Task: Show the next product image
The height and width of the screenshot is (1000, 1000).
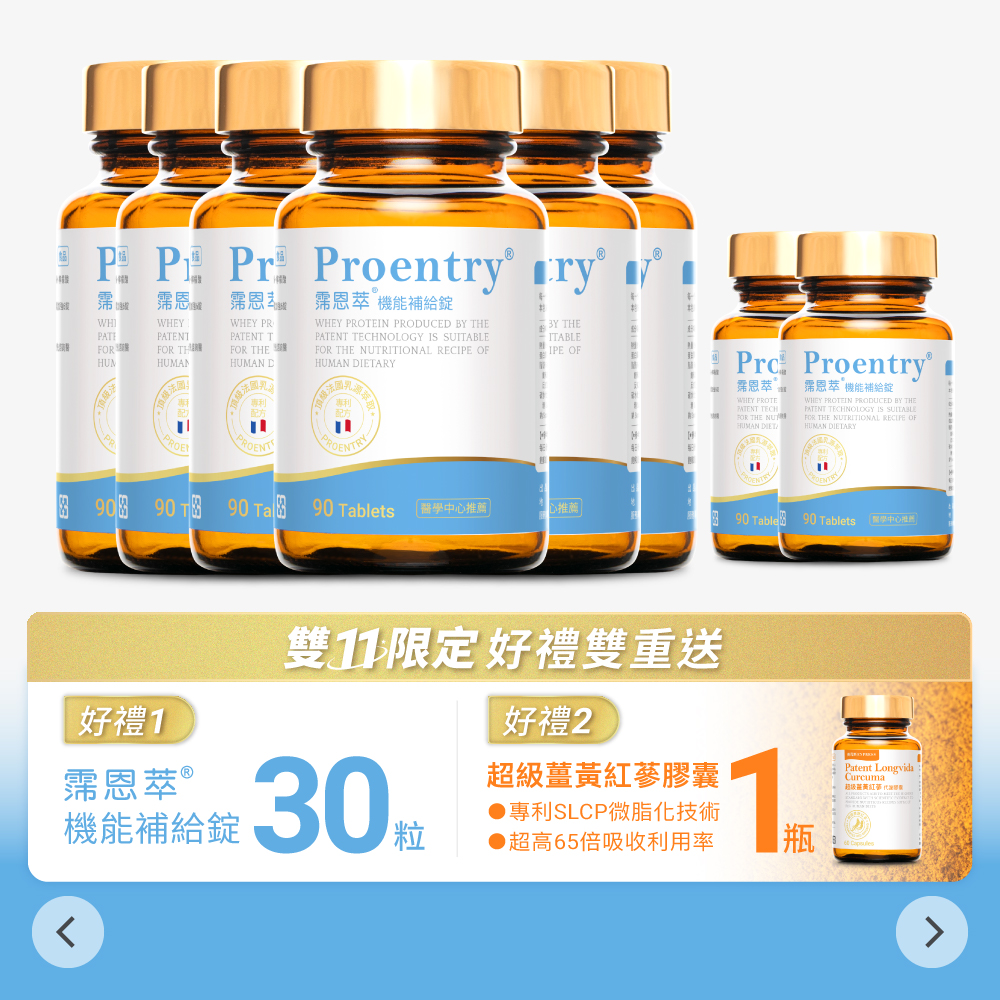Action: click(x=931, y=932)
